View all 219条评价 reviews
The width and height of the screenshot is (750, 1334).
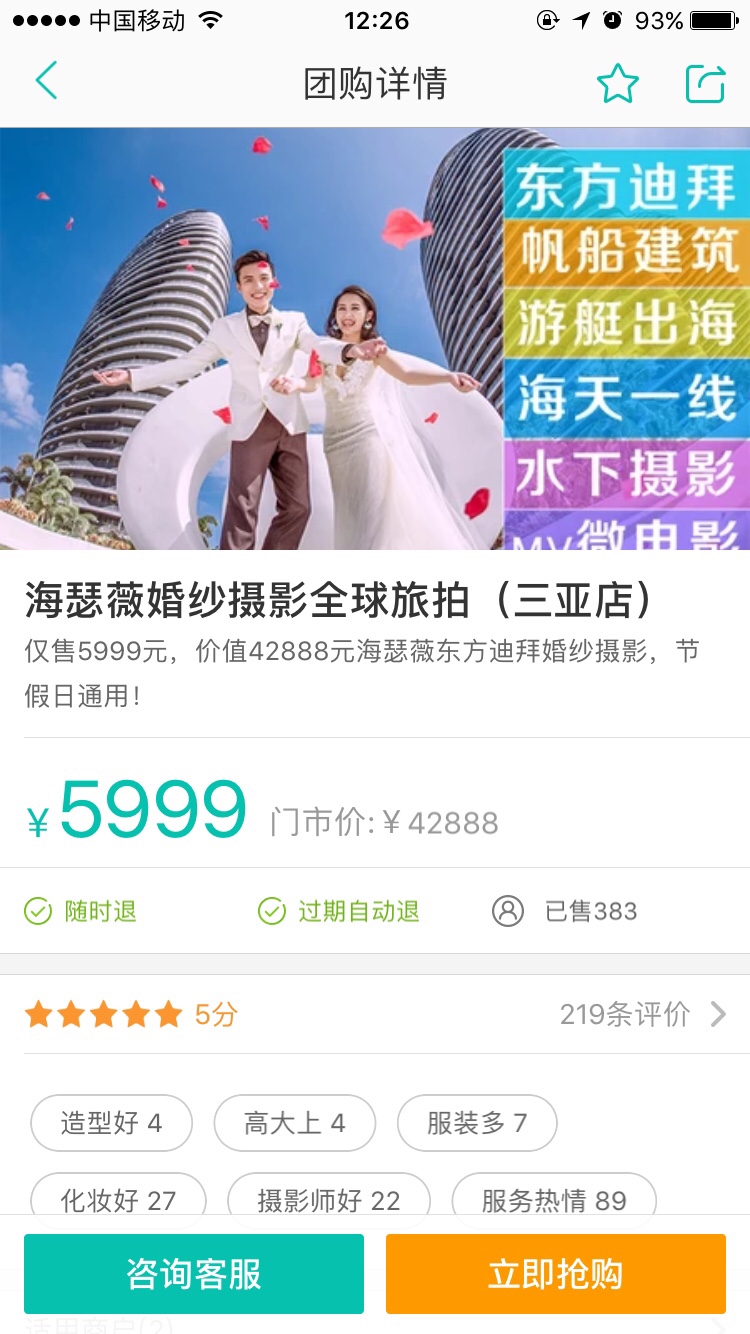(x=642, y=1015)
